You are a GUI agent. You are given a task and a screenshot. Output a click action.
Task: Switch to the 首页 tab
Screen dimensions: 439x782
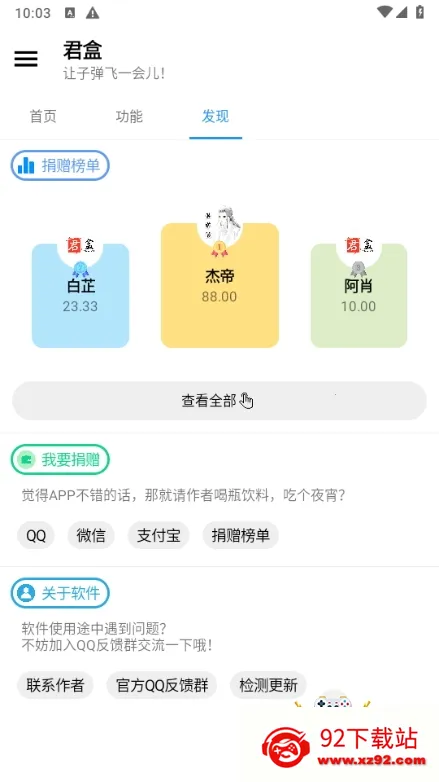click(x=43, y=117)
